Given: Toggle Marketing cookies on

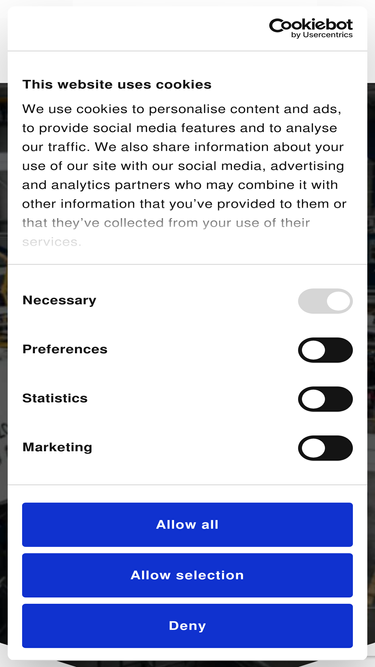Looking at the screenshot, I should 325,448.
